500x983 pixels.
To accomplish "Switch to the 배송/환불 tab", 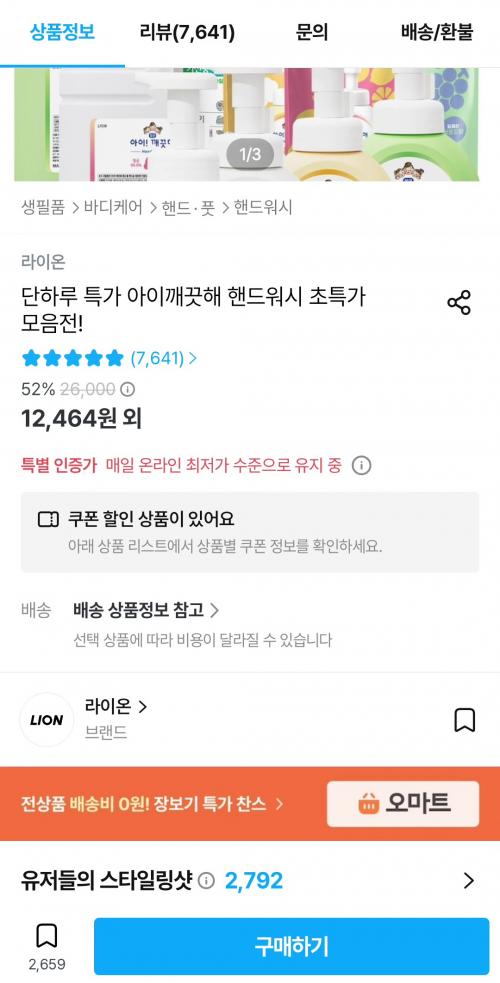I will (437, 32).
